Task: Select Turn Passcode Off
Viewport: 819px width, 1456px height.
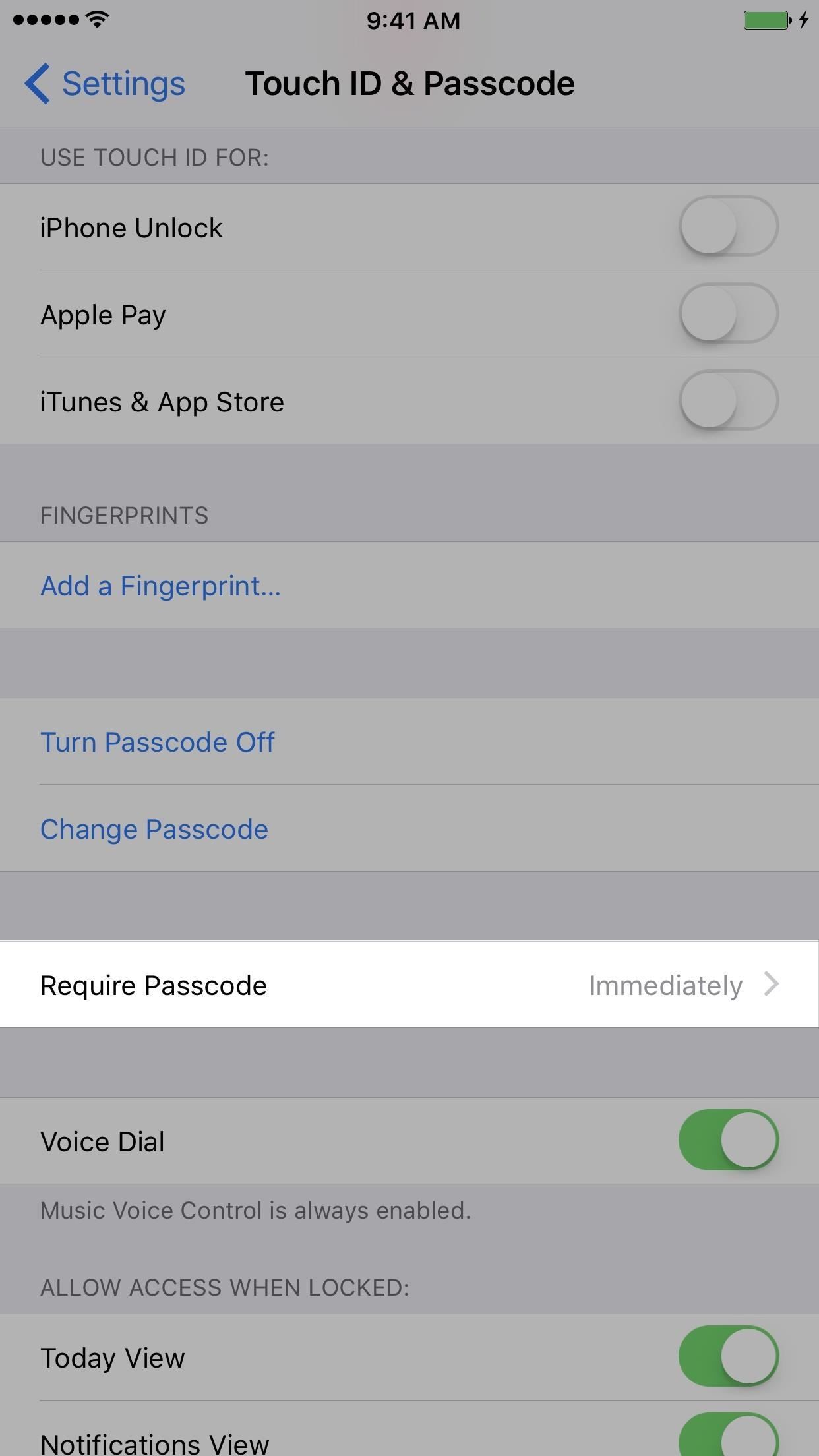Action: [x=157, y=742]
